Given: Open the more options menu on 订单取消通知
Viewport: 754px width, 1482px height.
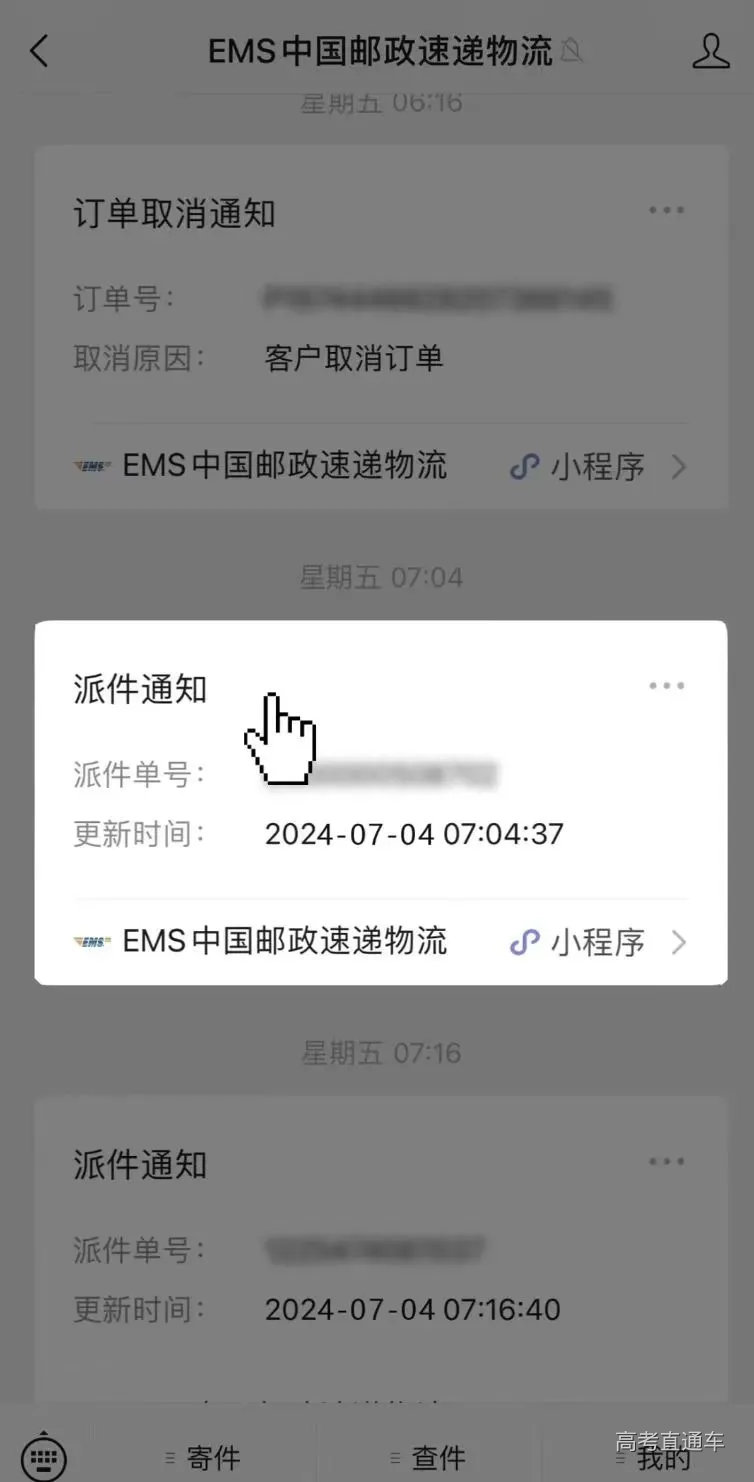Looking at the screenshot, I should click(667, 210).
